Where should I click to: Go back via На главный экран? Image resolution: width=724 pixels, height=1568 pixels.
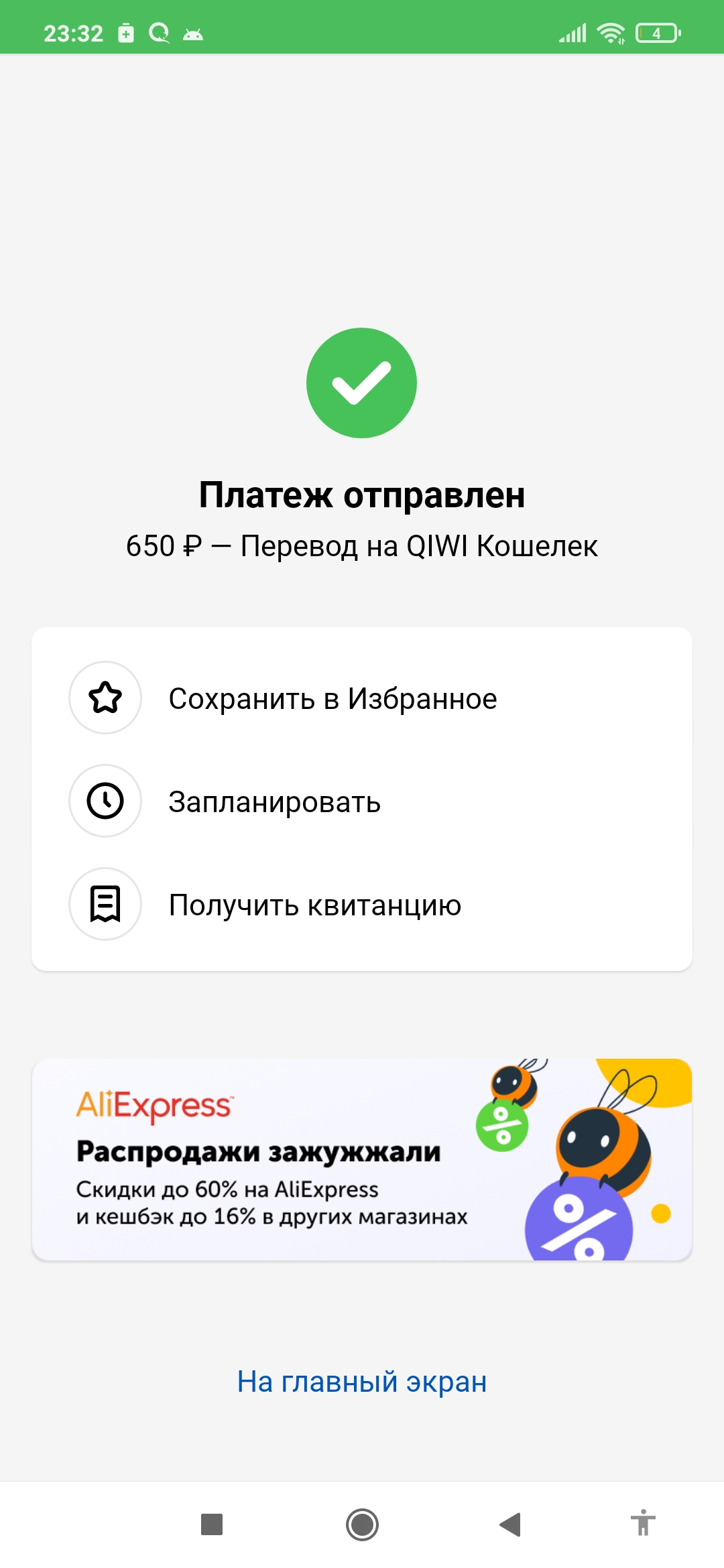pos(362,1382)
